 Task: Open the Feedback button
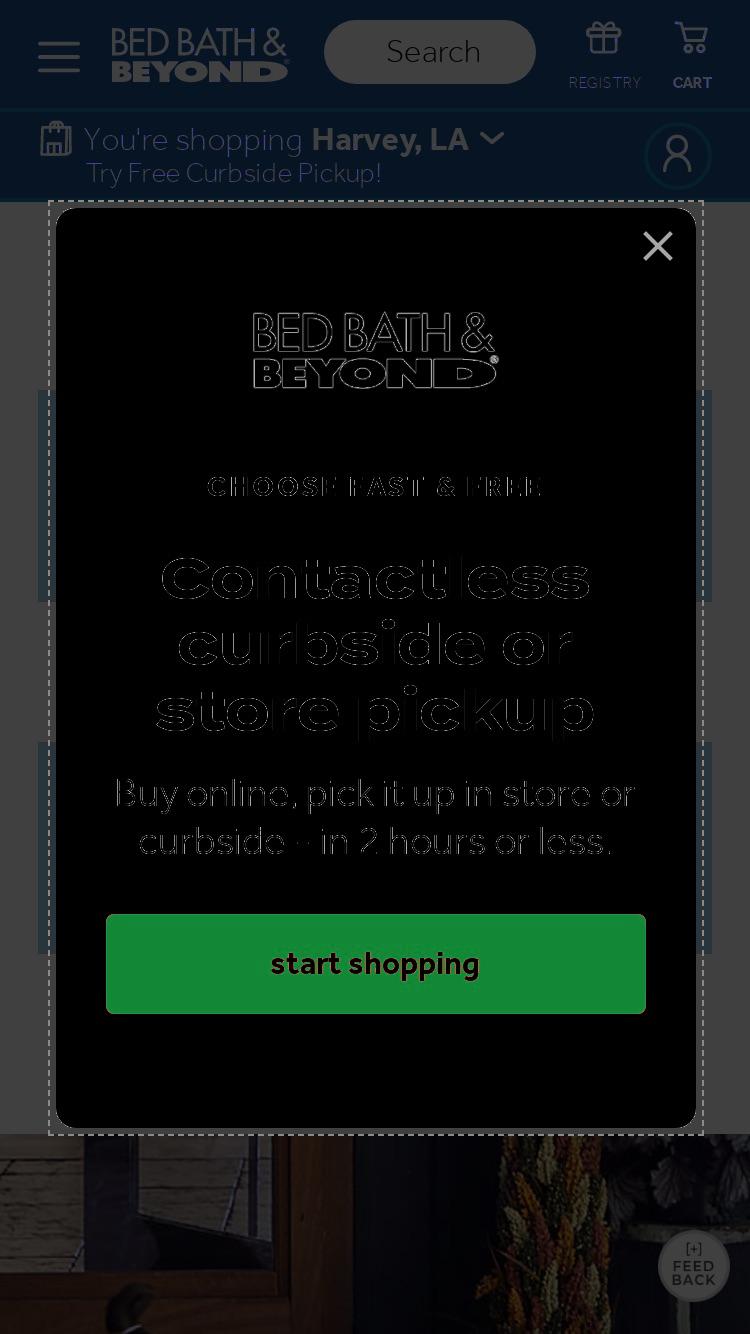point(694,1266)
